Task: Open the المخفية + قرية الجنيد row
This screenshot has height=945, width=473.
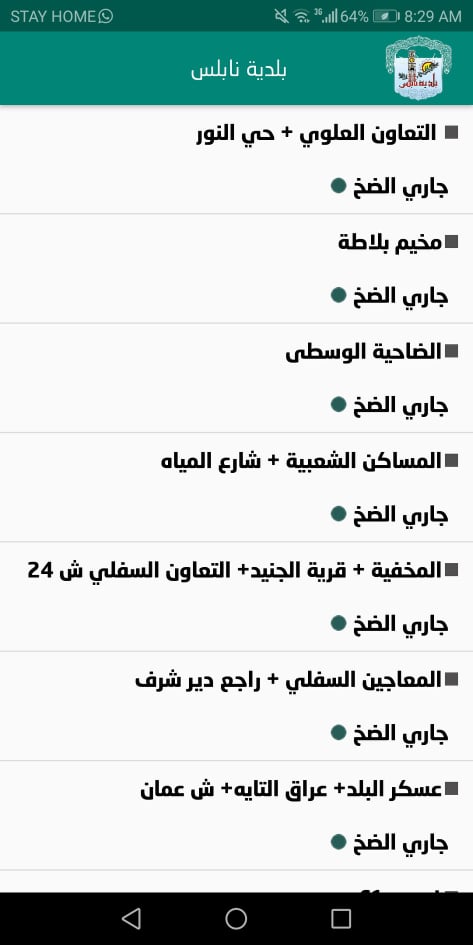Action: [x=236, y=597]
